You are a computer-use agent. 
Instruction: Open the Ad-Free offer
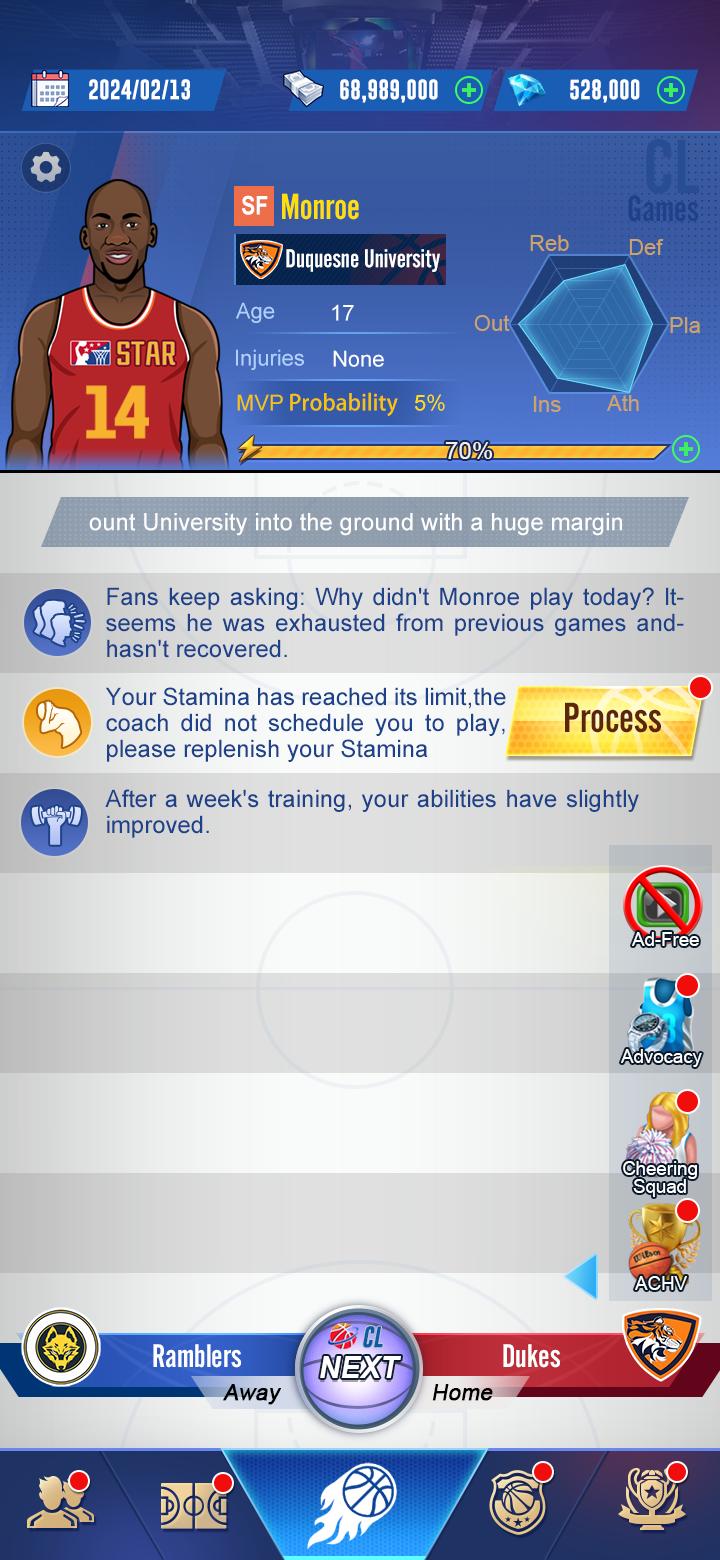pyautogui.click(x=664, y=908)
